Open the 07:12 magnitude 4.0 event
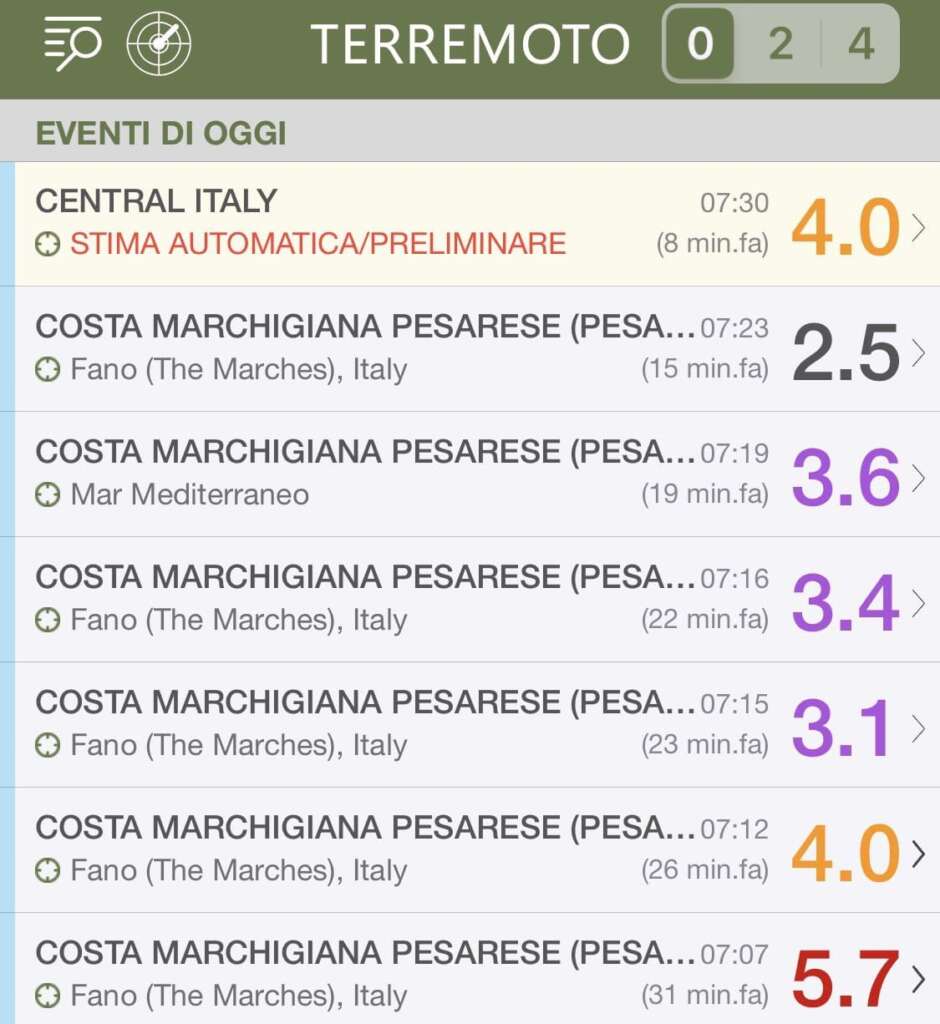940x1024 pixels. tap(470, 849)
